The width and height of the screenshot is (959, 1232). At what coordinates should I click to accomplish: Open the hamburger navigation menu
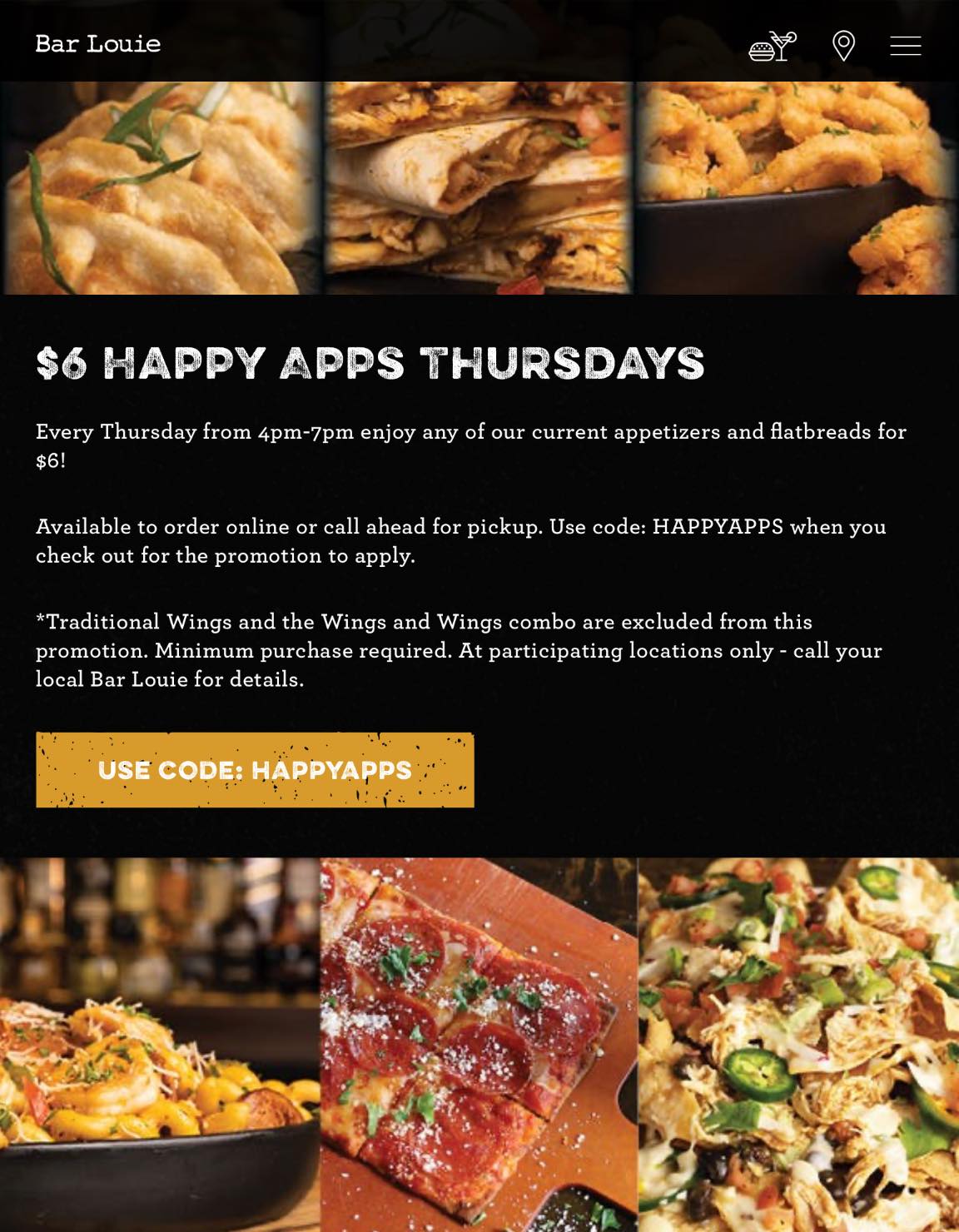click(x=905, y=46)
